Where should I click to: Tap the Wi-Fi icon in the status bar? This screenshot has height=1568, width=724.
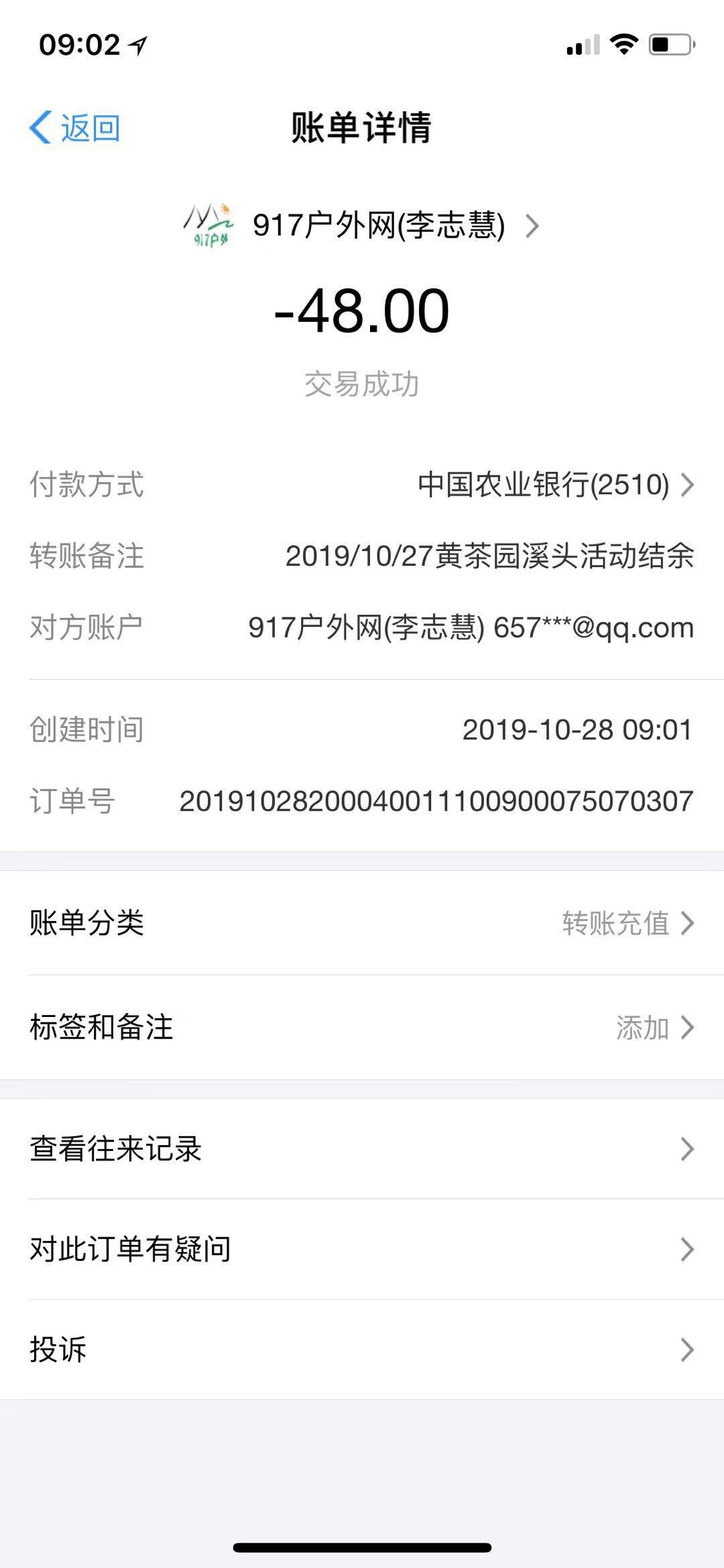coord(624,44)
